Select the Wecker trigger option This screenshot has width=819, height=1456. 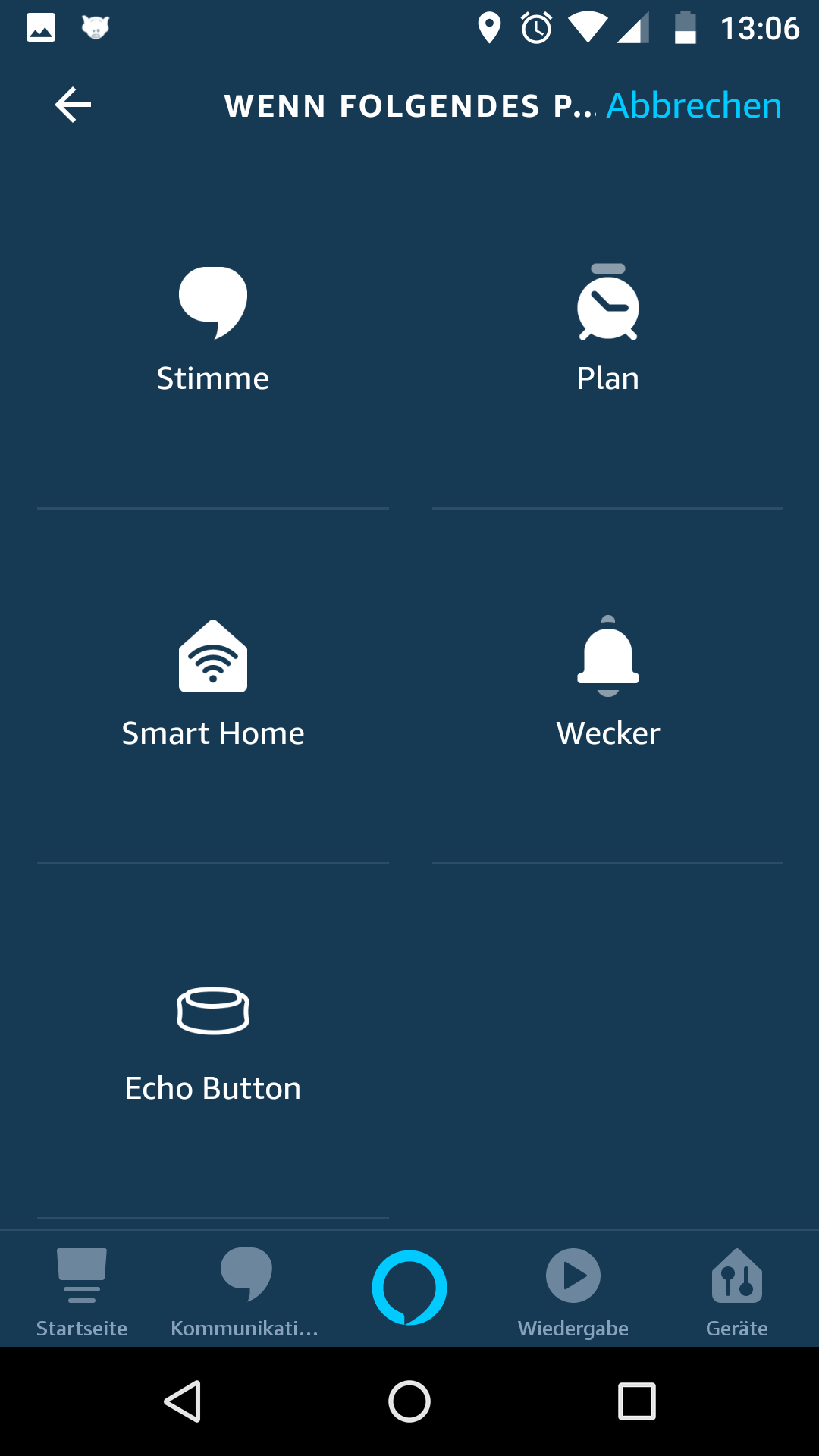(607, 686)
